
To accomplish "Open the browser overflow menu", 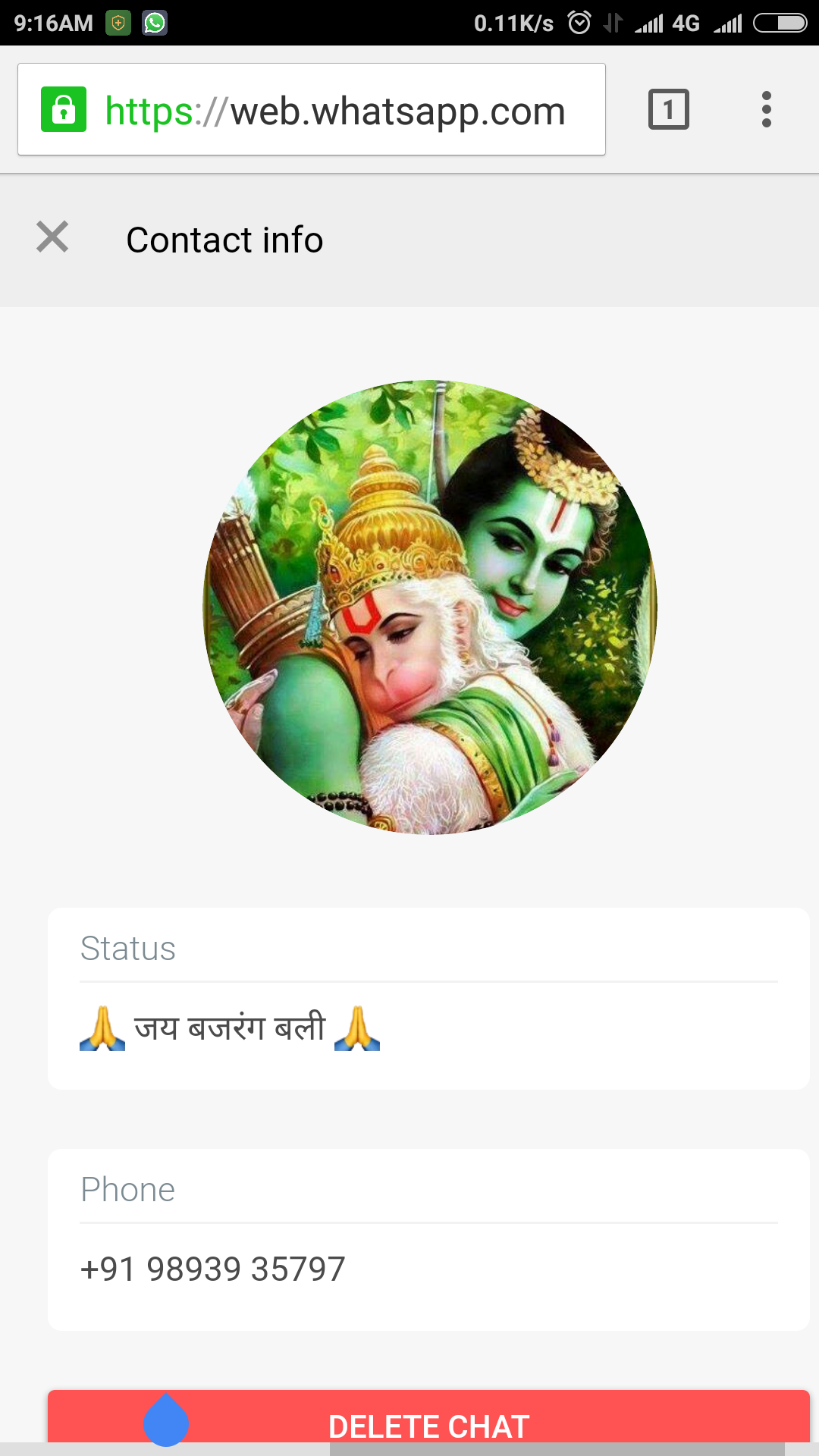I will (x=767, y=110).
